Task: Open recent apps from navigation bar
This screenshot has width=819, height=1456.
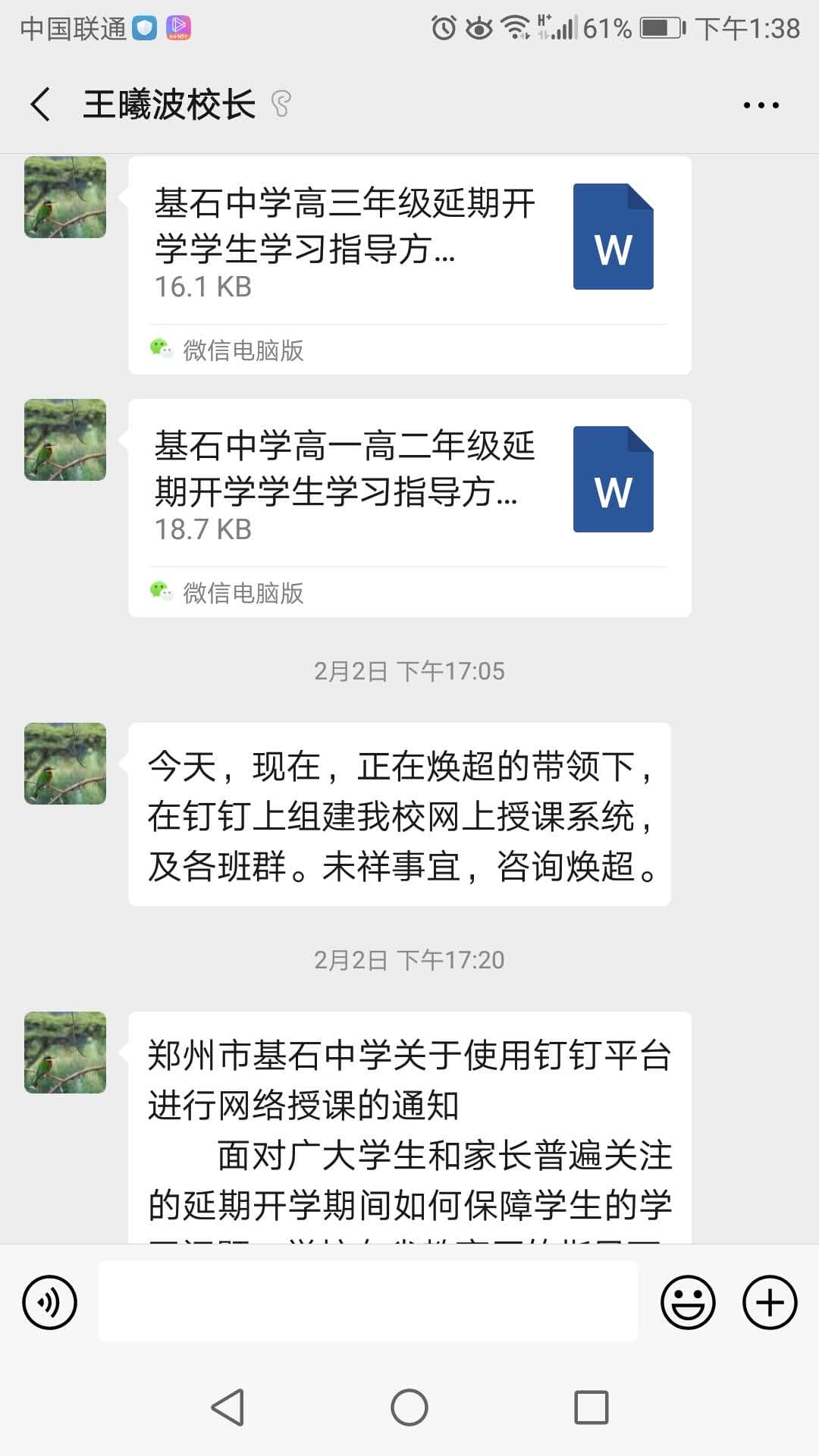Action: click(x=591, y=1407)
